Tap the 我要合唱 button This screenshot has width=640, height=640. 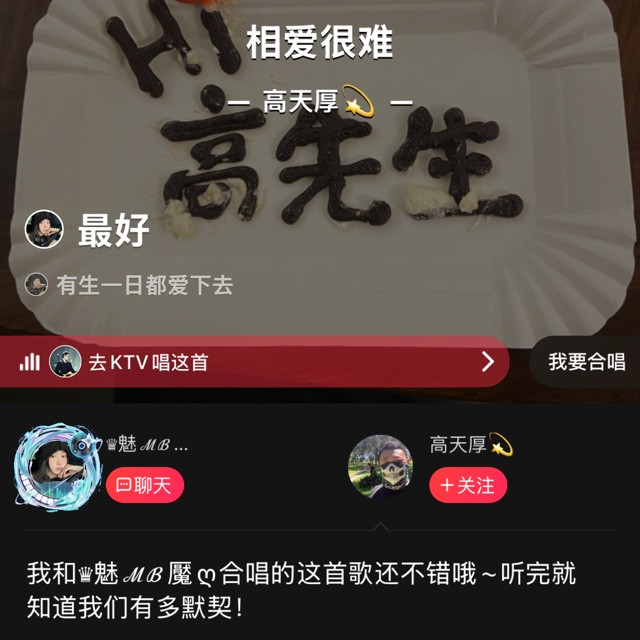[x=586, y=362]
